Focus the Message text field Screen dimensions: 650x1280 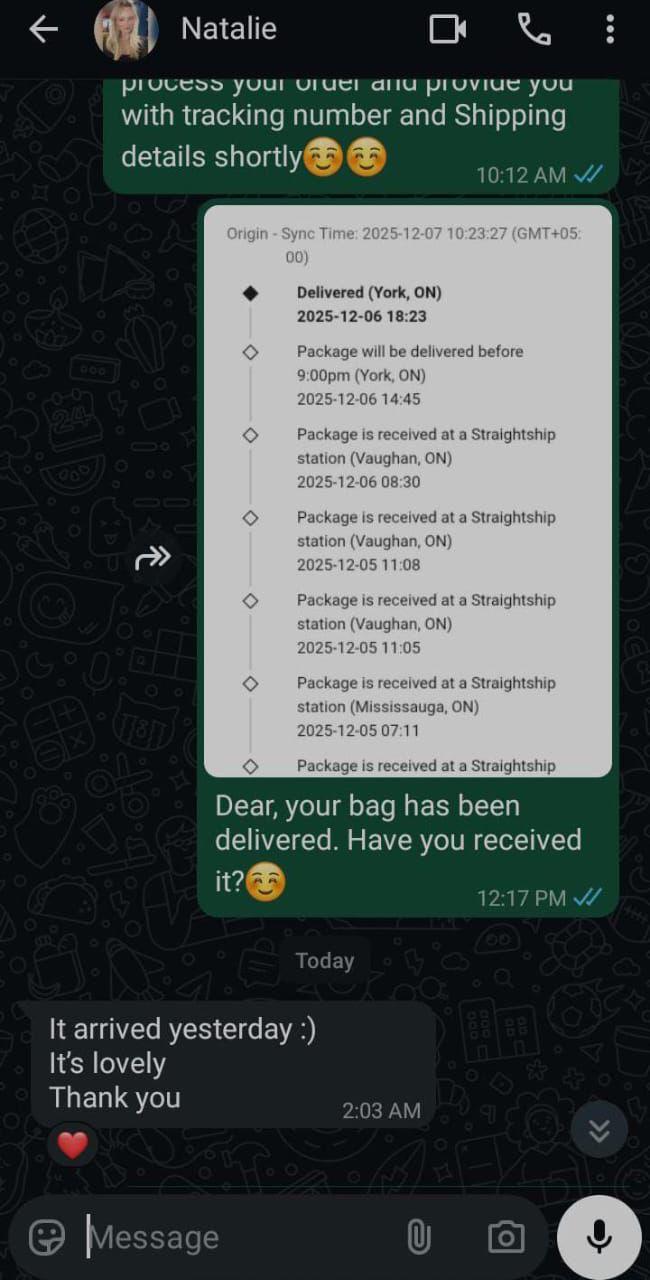[240, 1238]
